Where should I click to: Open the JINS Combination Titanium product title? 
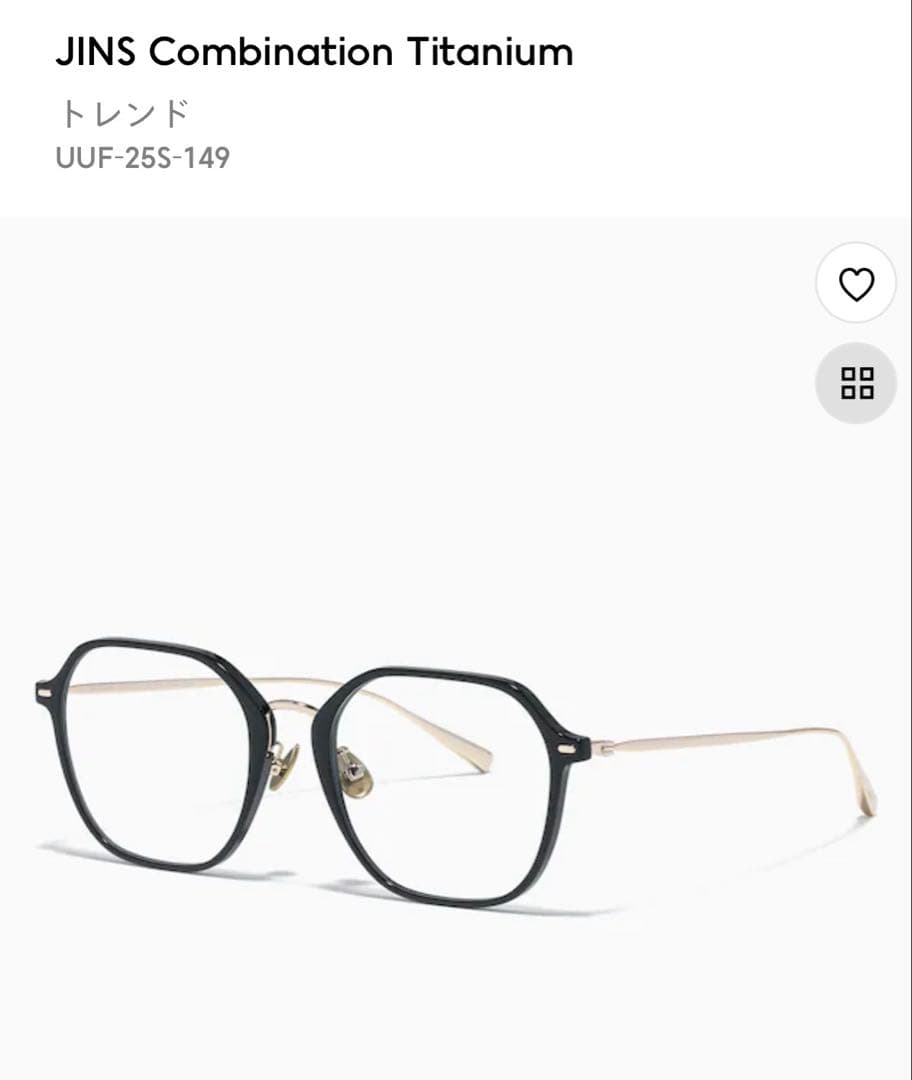[315, 52]
